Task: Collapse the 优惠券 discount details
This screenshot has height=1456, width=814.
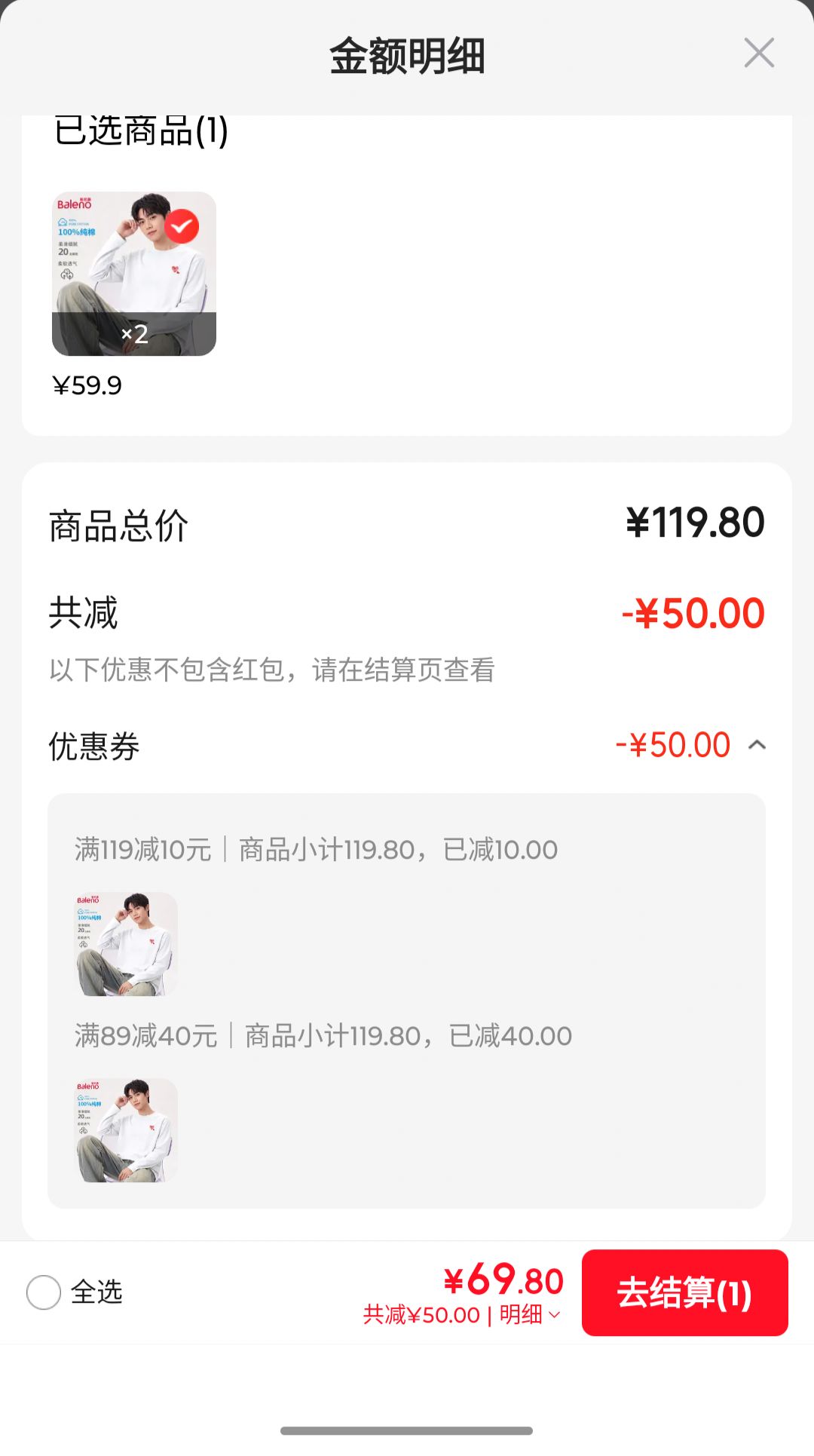Action: pos(757,745)
